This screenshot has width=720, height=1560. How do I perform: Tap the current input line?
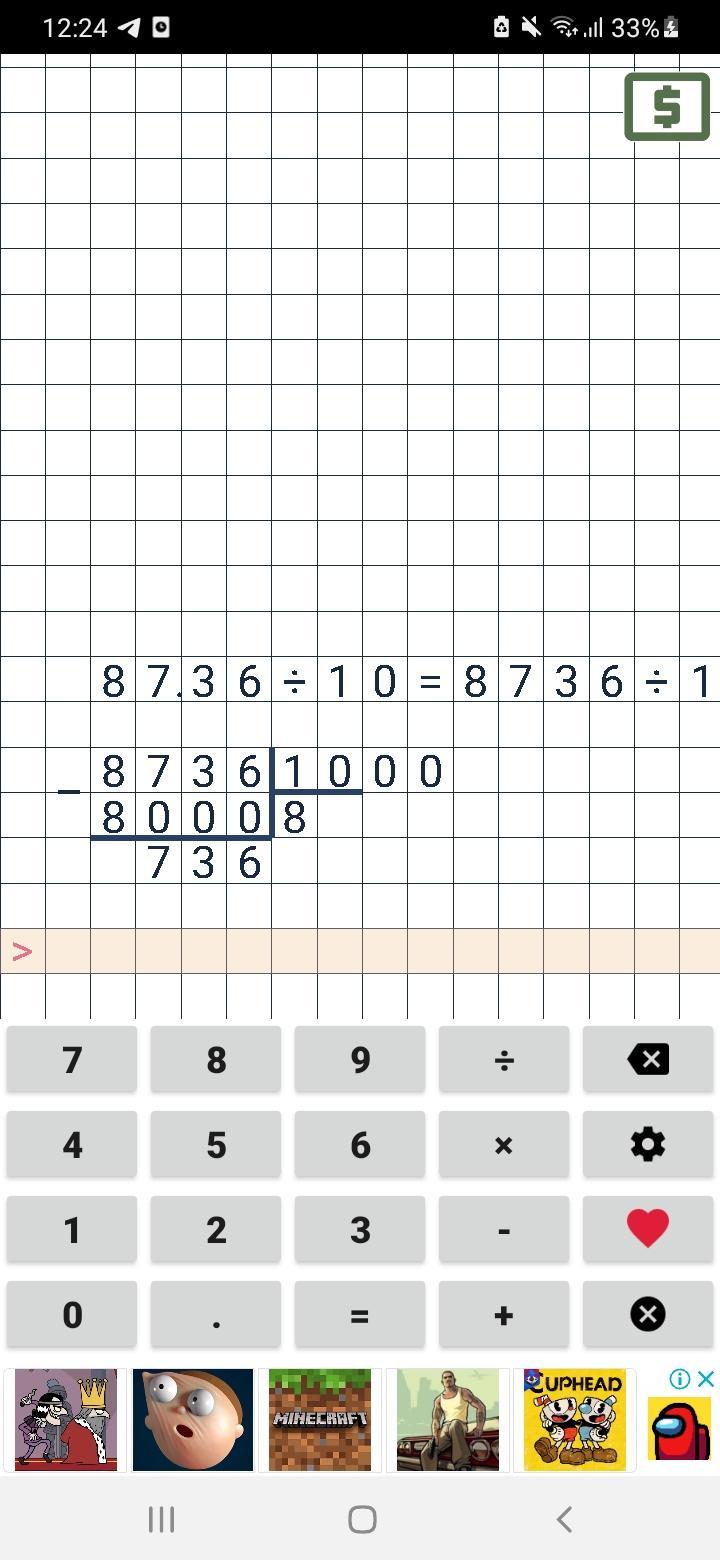pos(360,951)
